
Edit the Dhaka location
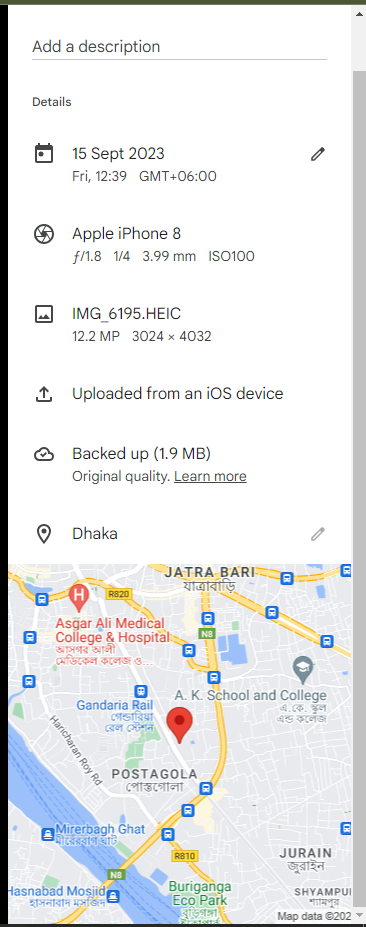pyautogui.click(x=318, y=534)
